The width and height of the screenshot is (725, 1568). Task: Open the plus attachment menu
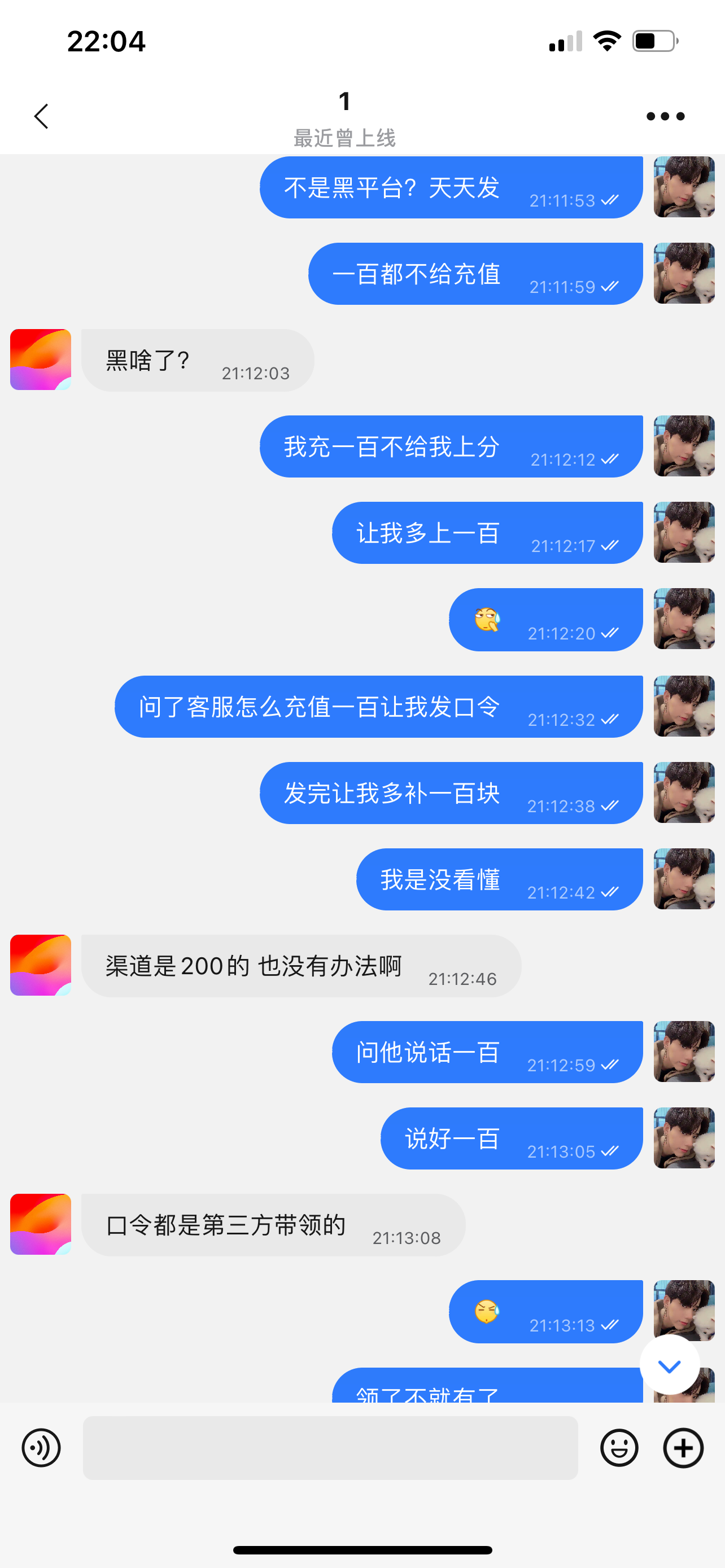click(683, 1447)
